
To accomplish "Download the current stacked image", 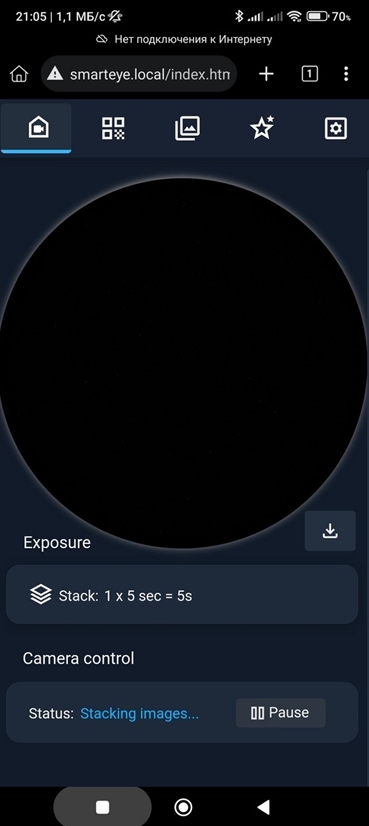I will (330, 531).
